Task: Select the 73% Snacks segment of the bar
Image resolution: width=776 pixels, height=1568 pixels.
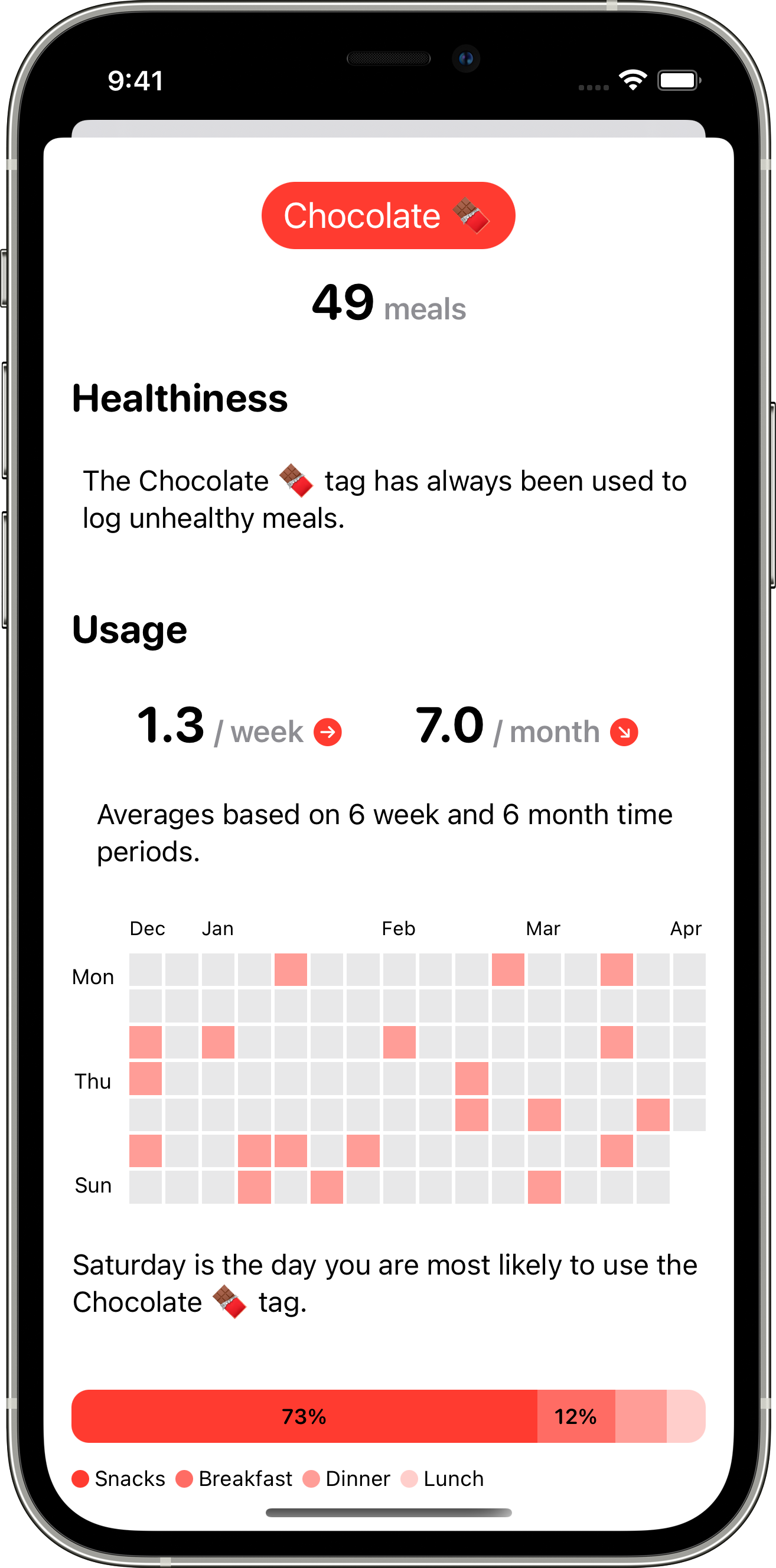Action: pos(304,1416)
